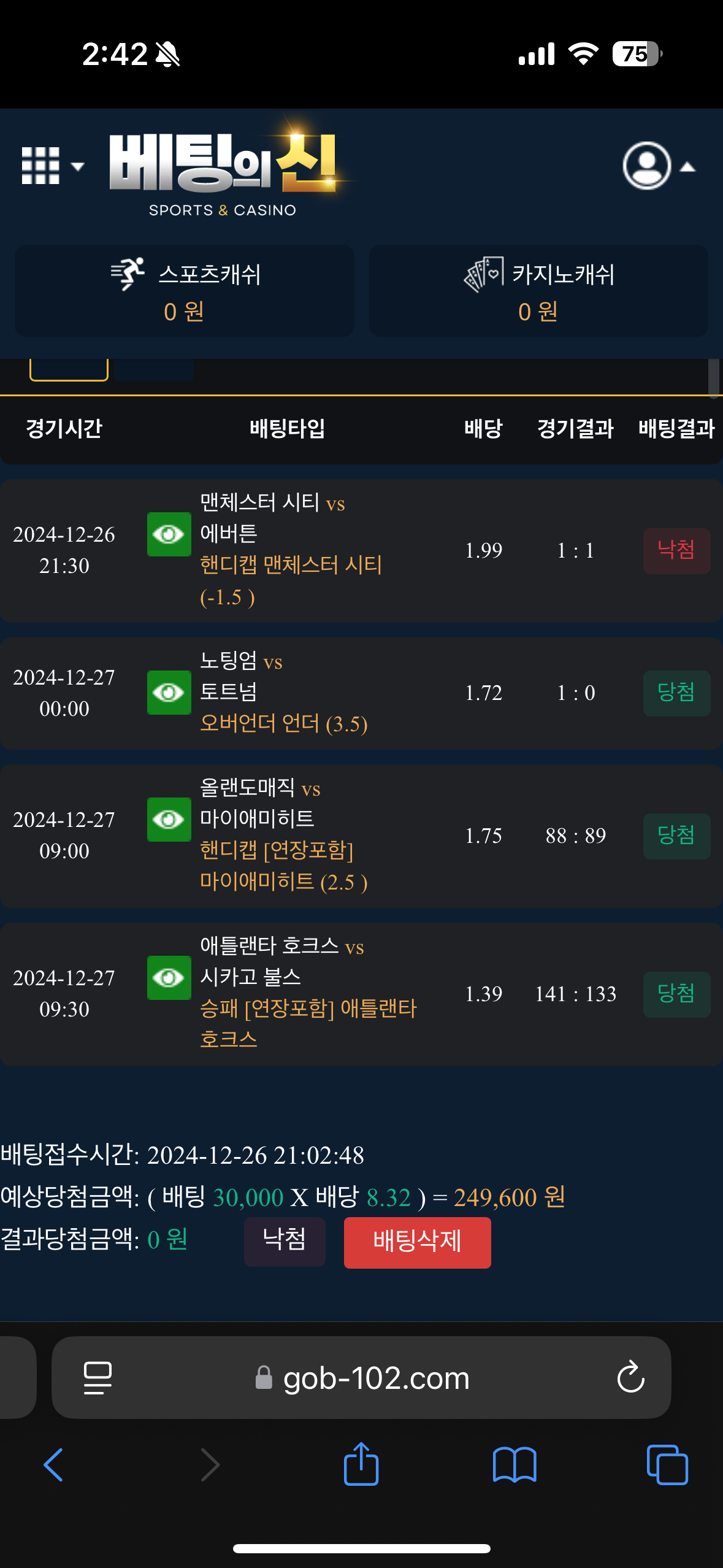The image size is (723, 1568).
Task: Open the page settings menu in address bar
Action: point(98,1378)
